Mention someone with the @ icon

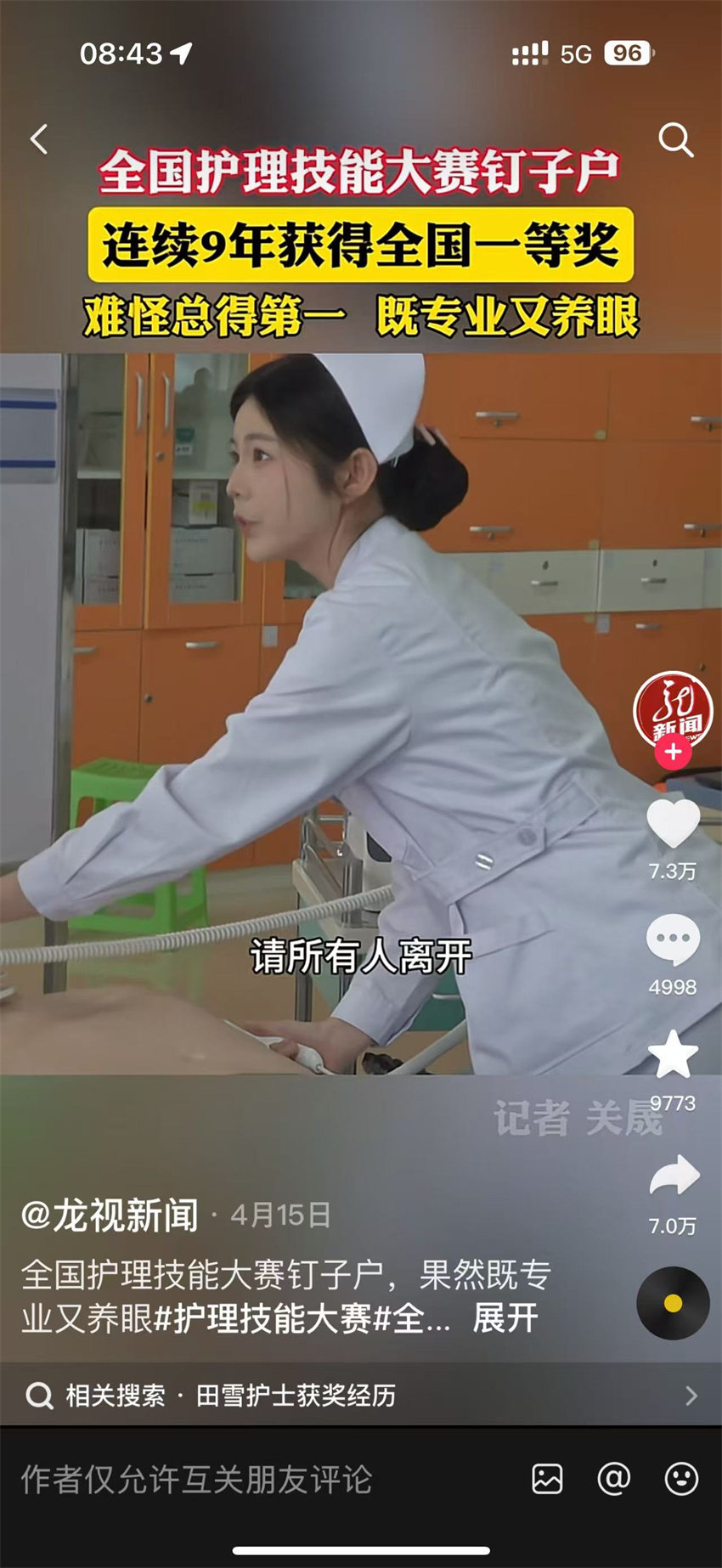point(613,1479)
